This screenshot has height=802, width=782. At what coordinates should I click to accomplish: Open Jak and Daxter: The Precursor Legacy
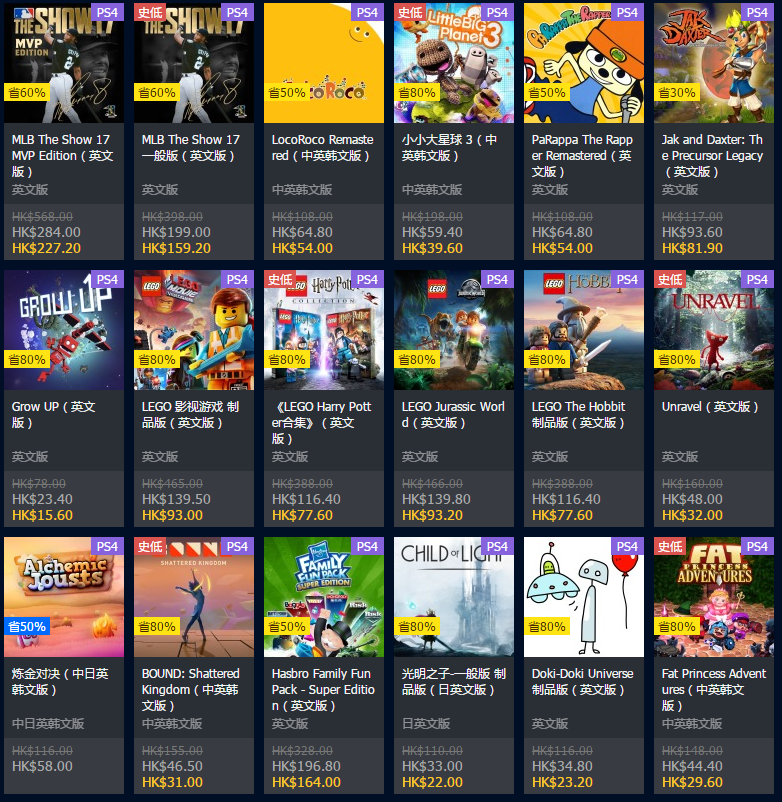pyautogui.click(x=714, y=64)
